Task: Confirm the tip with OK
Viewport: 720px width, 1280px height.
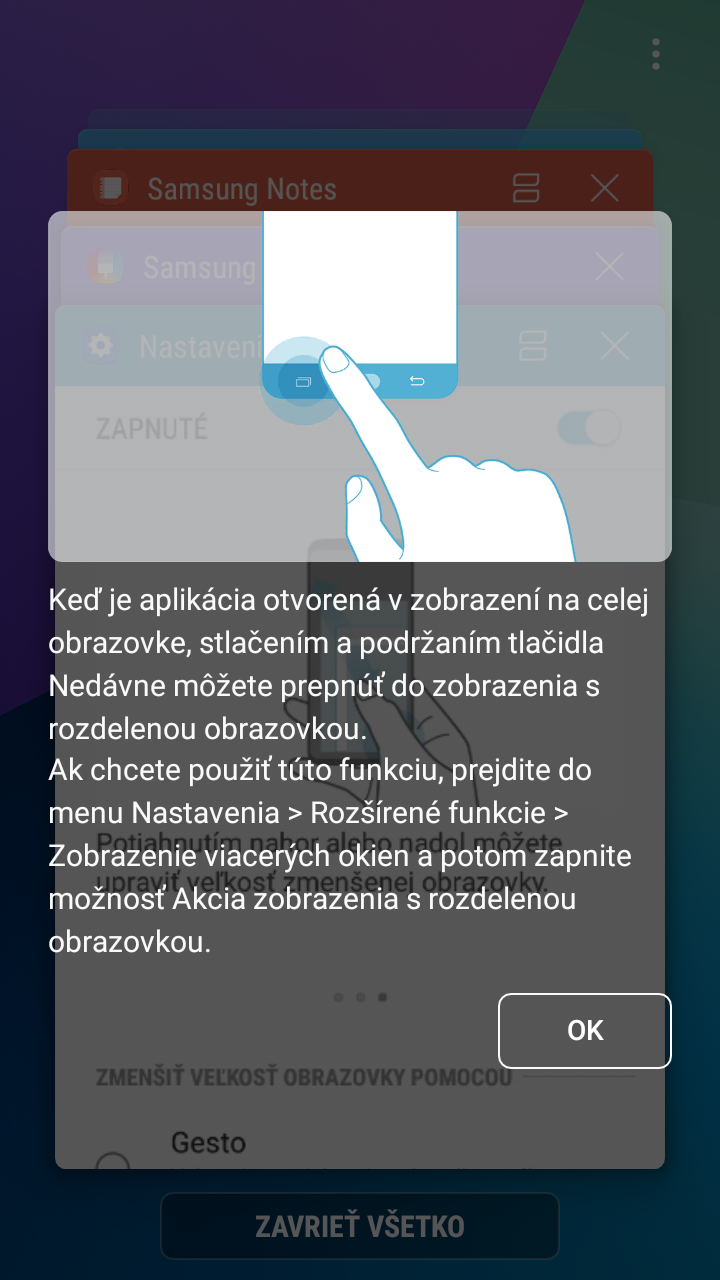Action: click(584, 1031)
